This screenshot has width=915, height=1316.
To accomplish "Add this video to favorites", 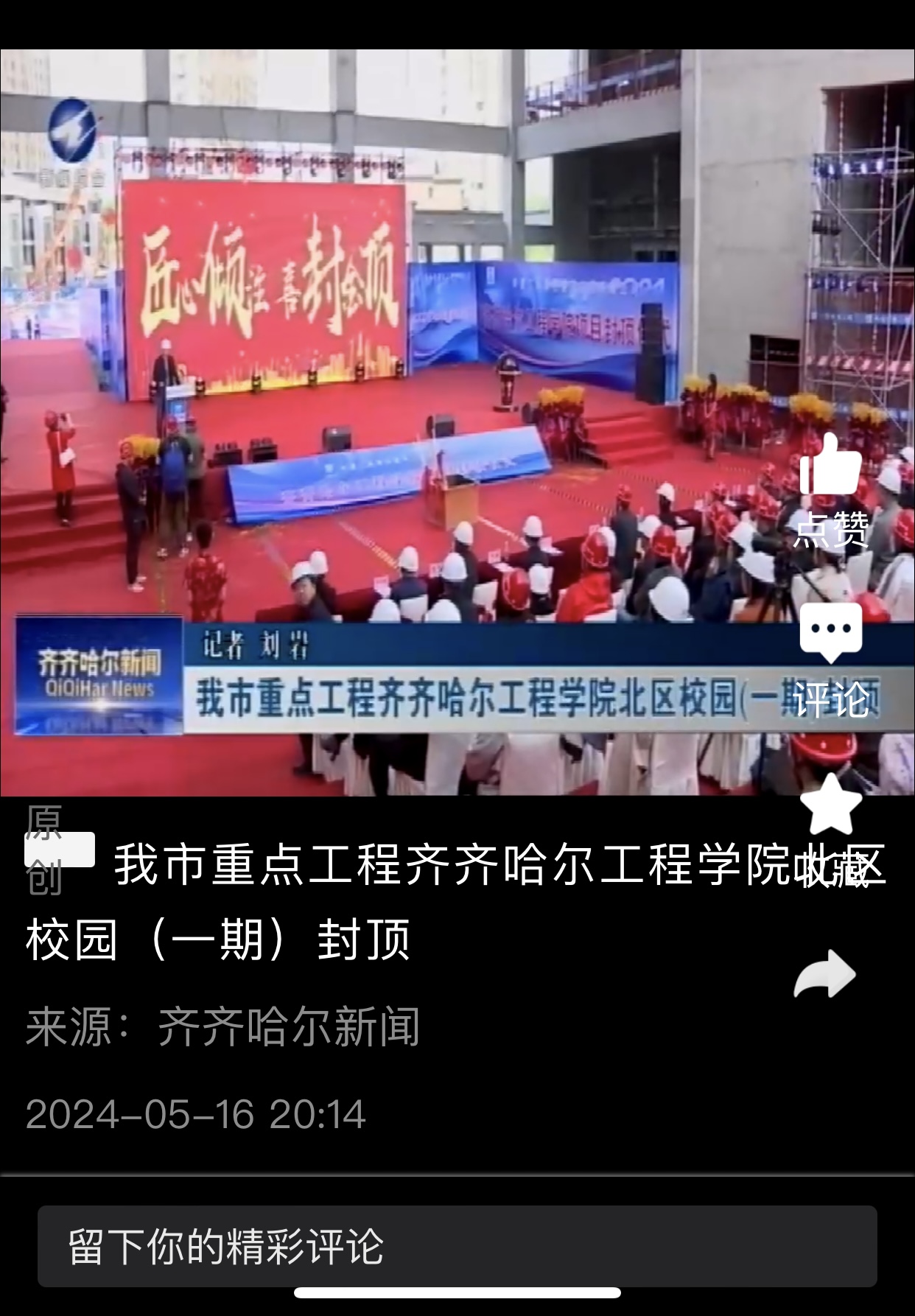I will 830,805.
